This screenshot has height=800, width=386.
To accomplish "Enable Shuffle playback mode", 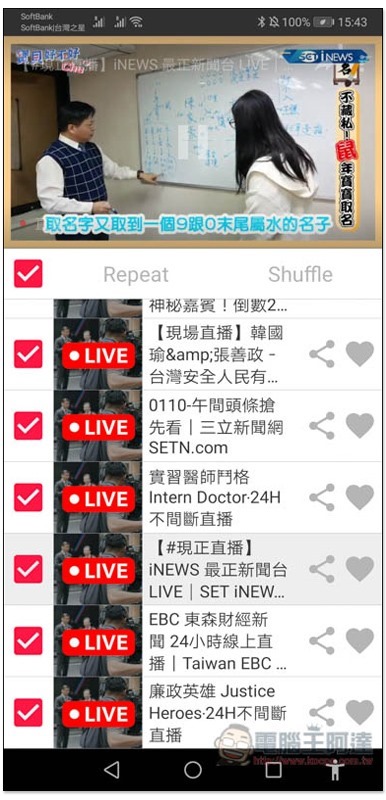I will [x=300, y=274].
